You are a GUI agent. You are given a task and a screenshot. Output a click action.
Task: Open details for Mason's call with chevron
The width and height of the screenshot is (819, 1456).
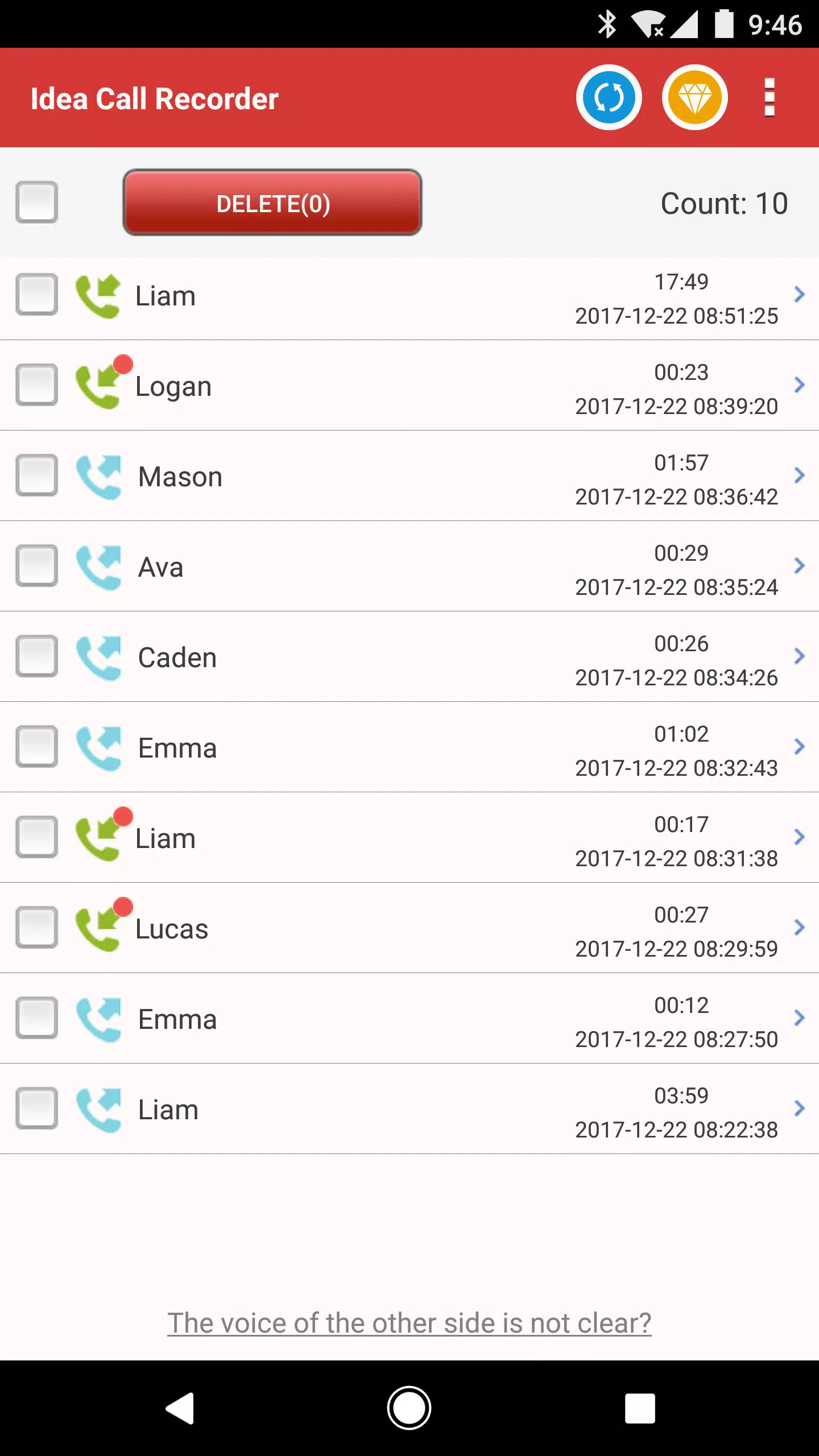pyautogui.click(x=799, y=475)
